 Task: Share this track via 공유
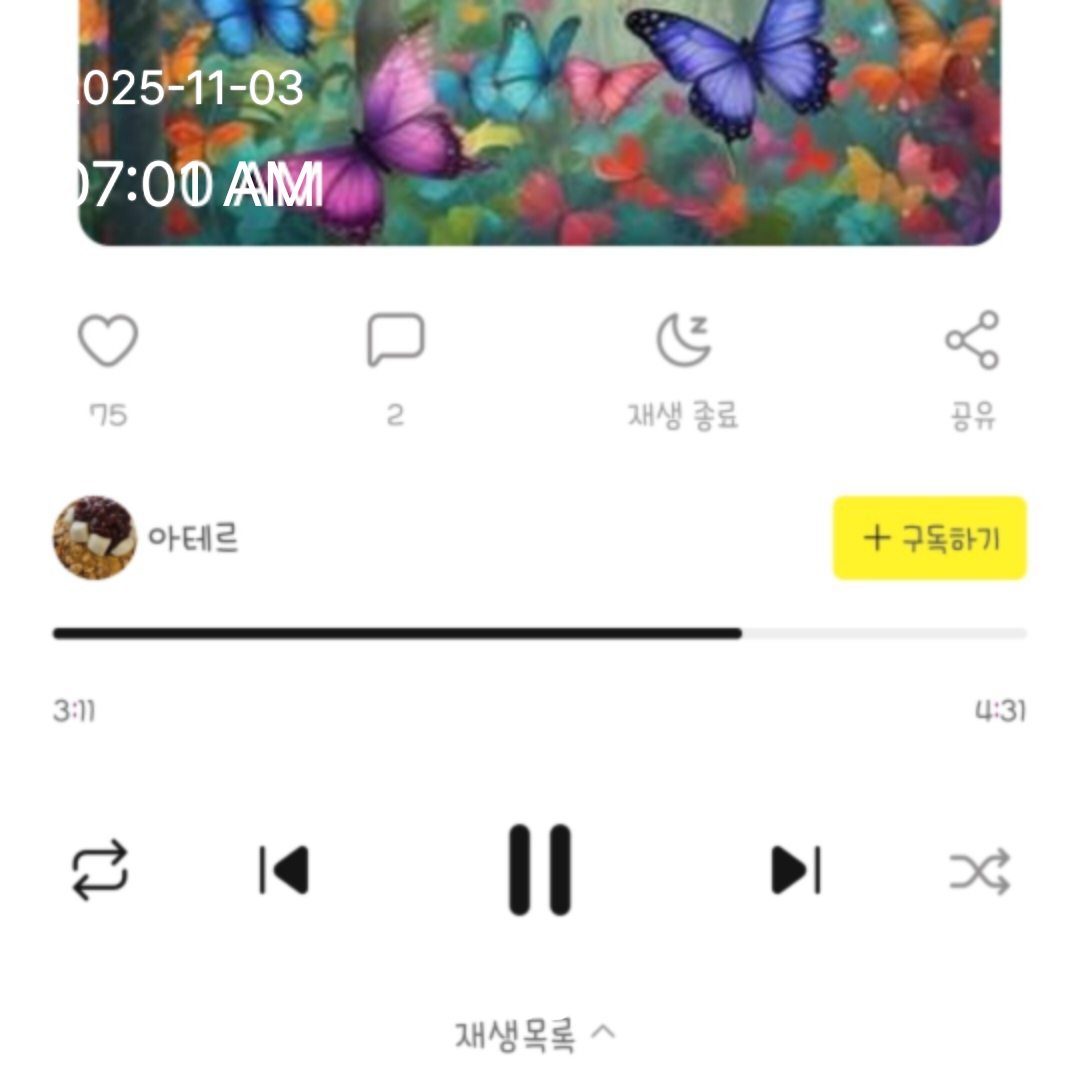click(x=972, y=341)
